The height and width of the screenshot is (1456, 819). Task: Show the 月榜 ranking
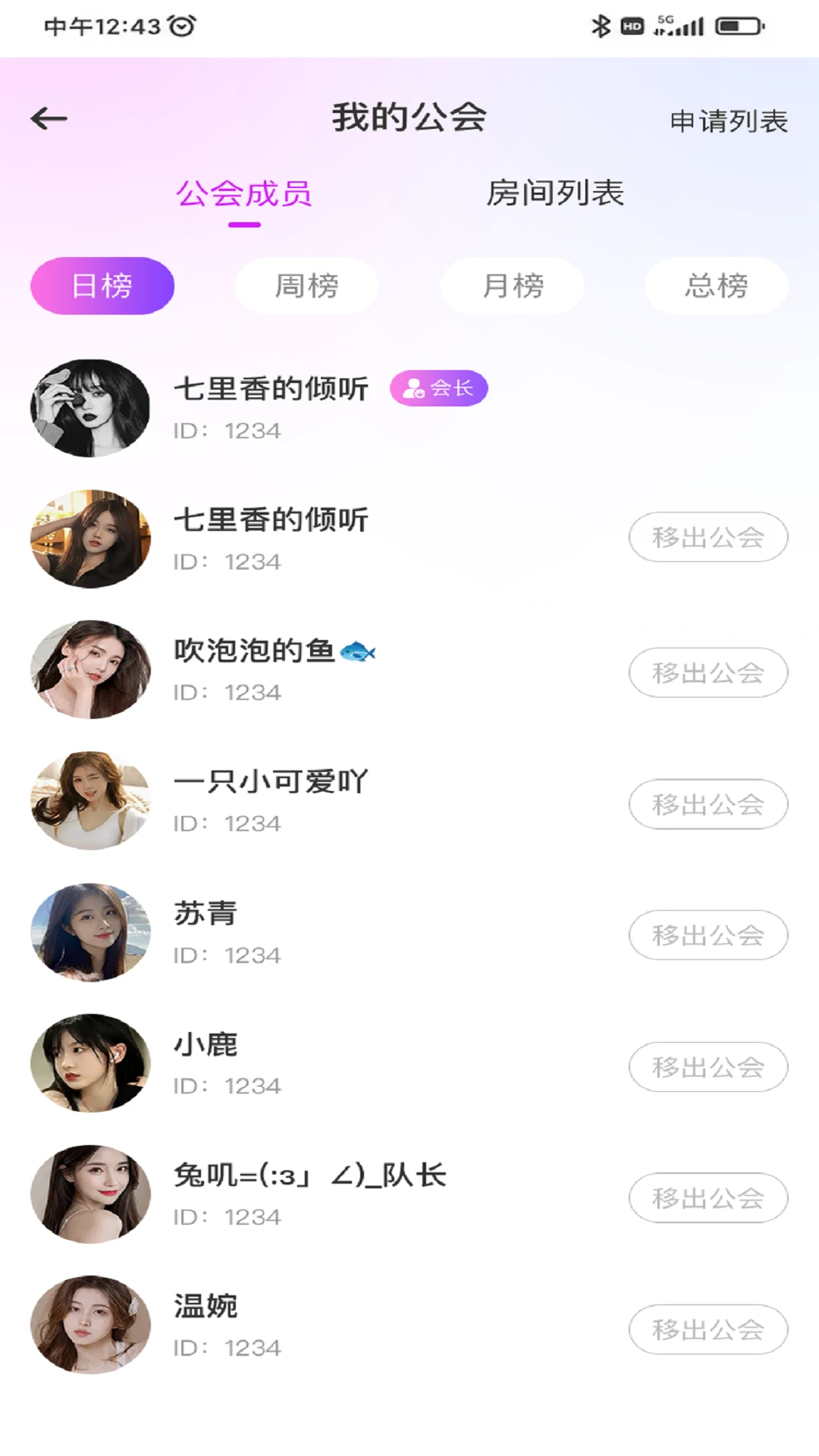[512, 286]
